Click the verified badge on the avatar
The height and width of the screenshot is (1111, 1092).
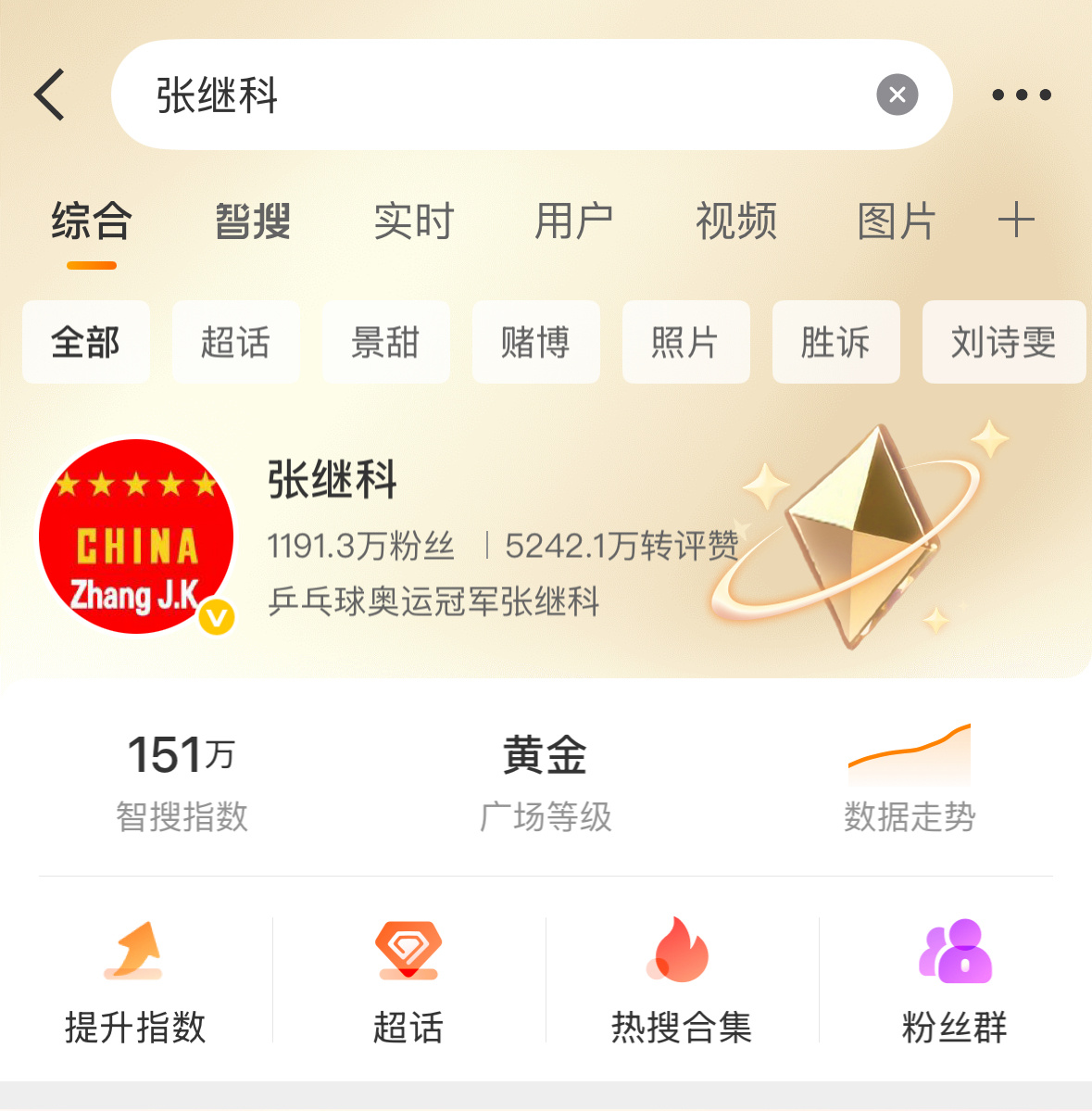pos(216,615)
